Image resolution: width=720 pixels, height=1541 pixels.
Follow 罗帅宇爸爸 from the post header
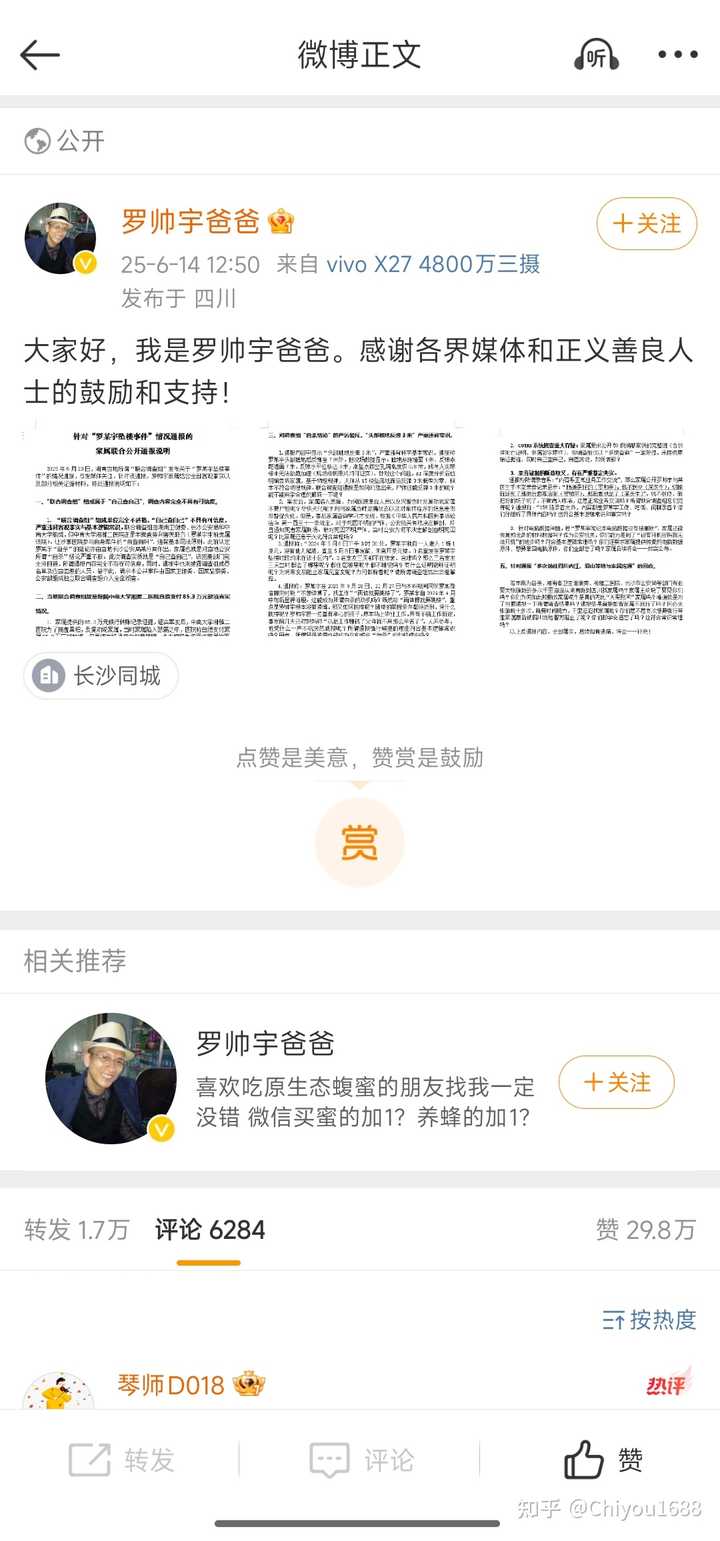[x=646, y=224]
